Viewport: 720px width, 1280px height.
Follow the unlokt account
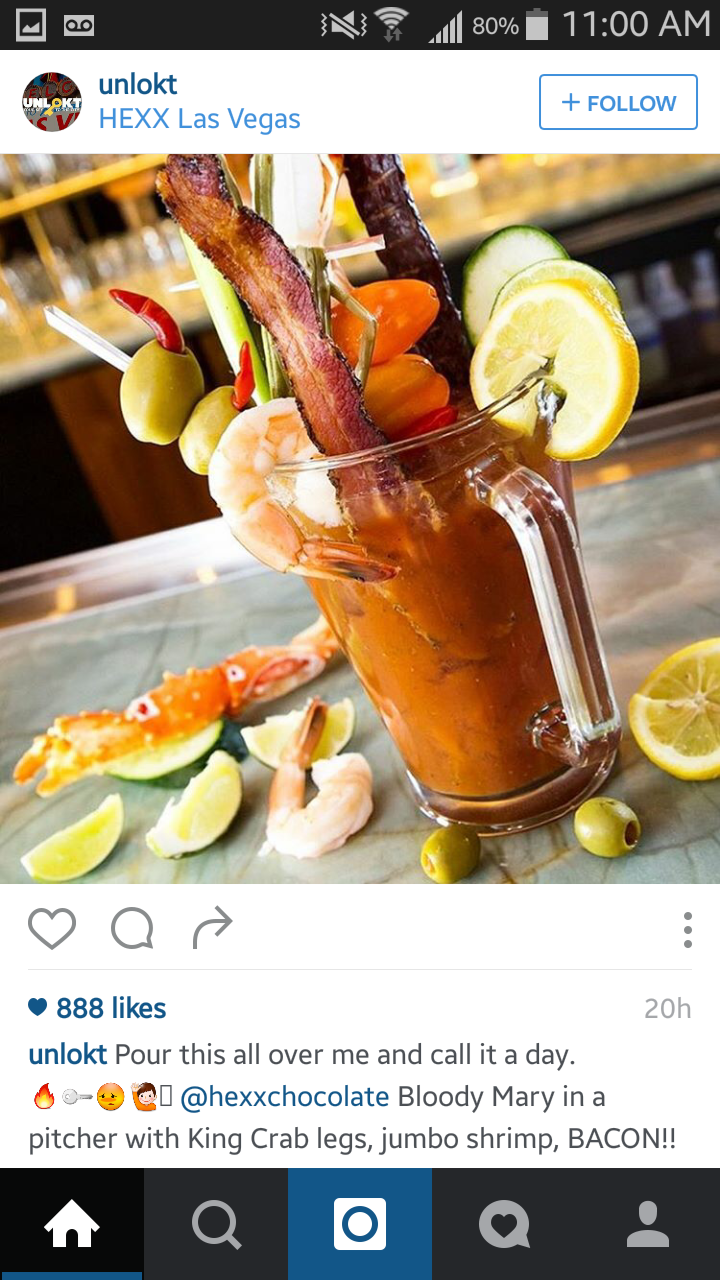[618, 102]
